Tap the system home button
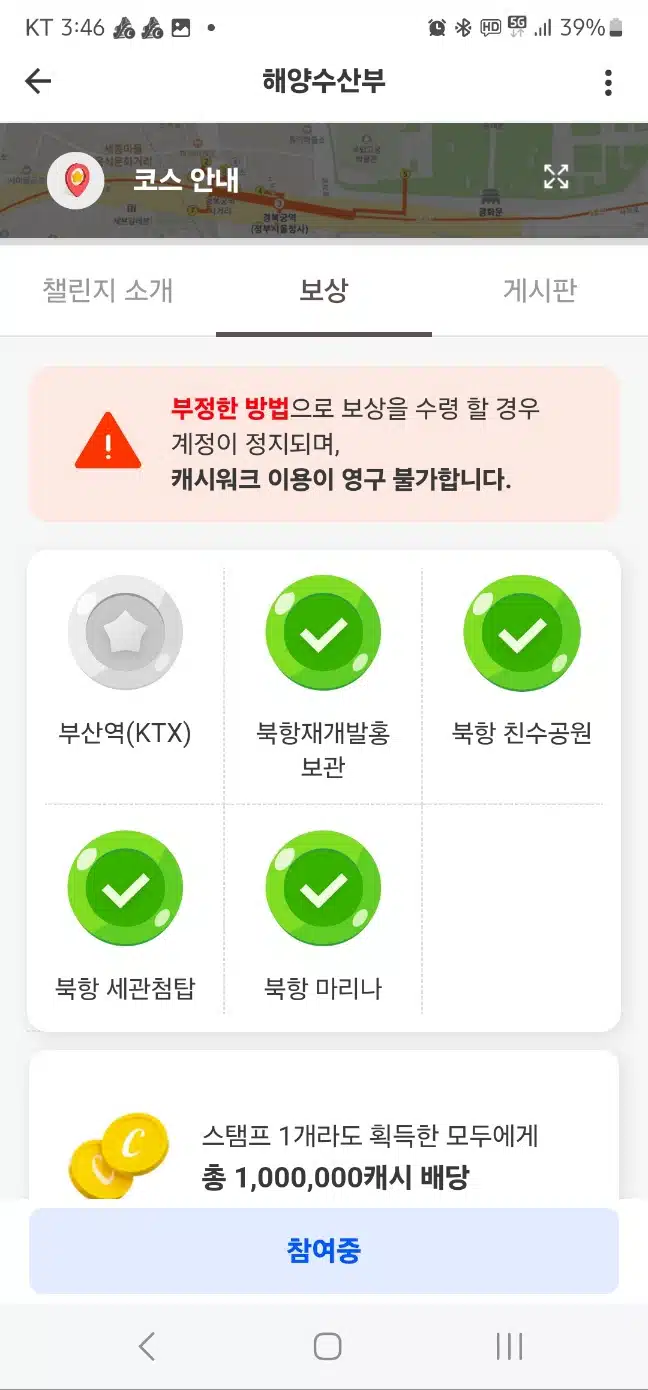The height and width of the screenshot is (1390, 648). [x=327, y=1346]
